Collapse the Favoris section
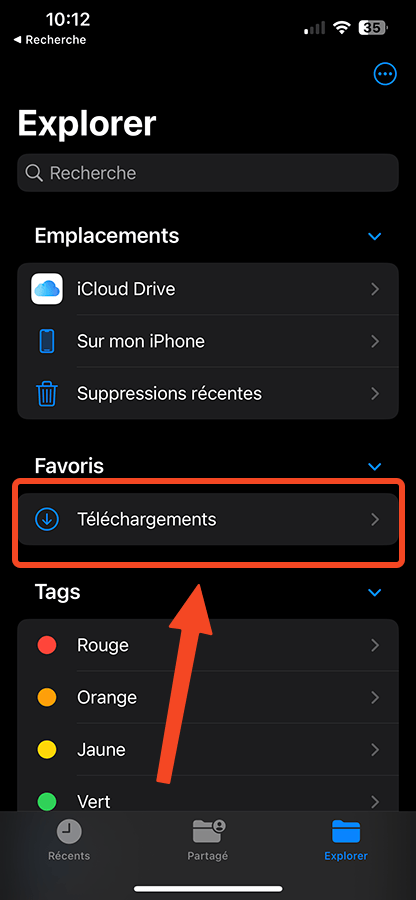This screenshot has width=416, height=900. pos(375,466)
